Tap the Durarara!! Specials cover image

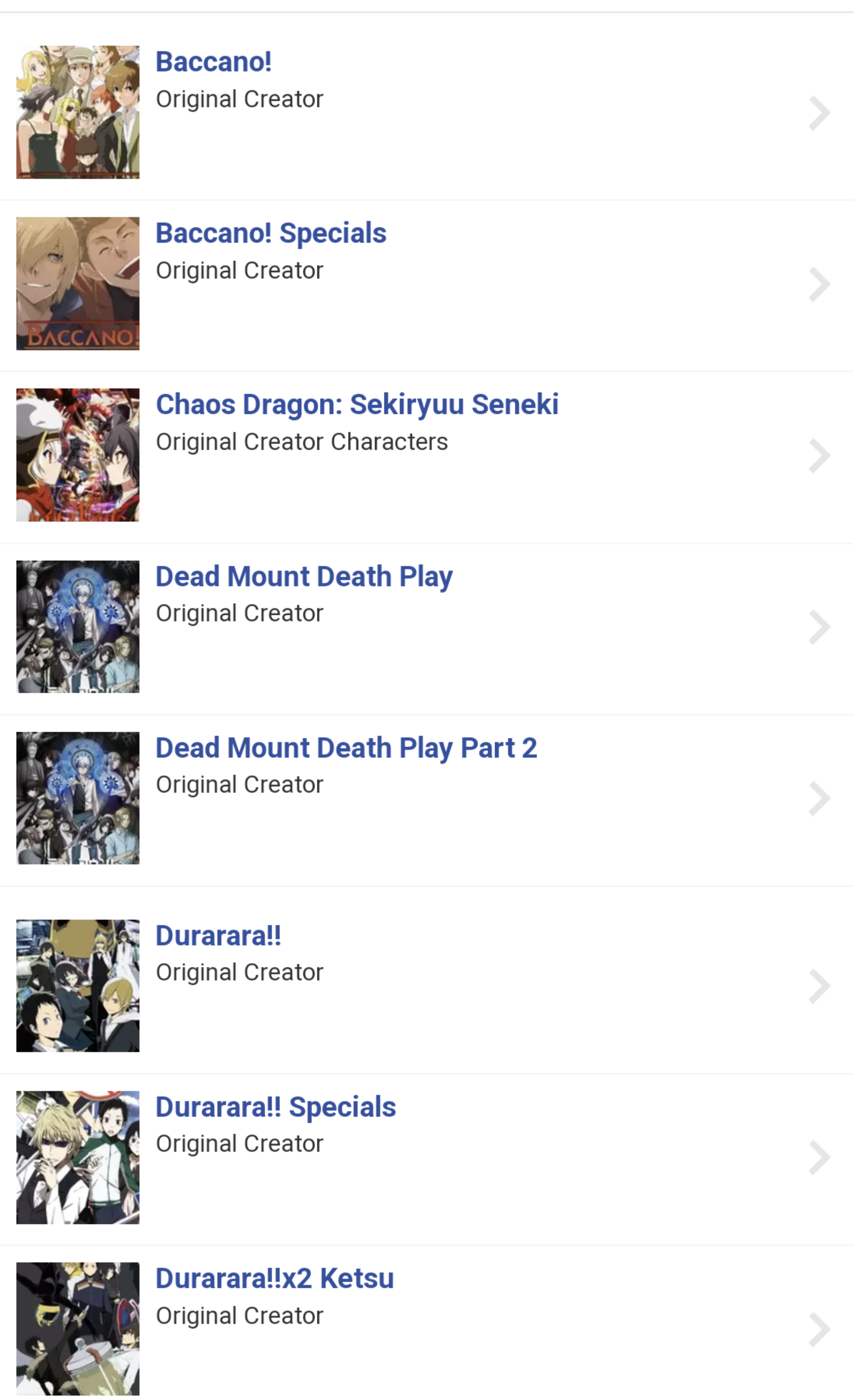coord(78,1157)
